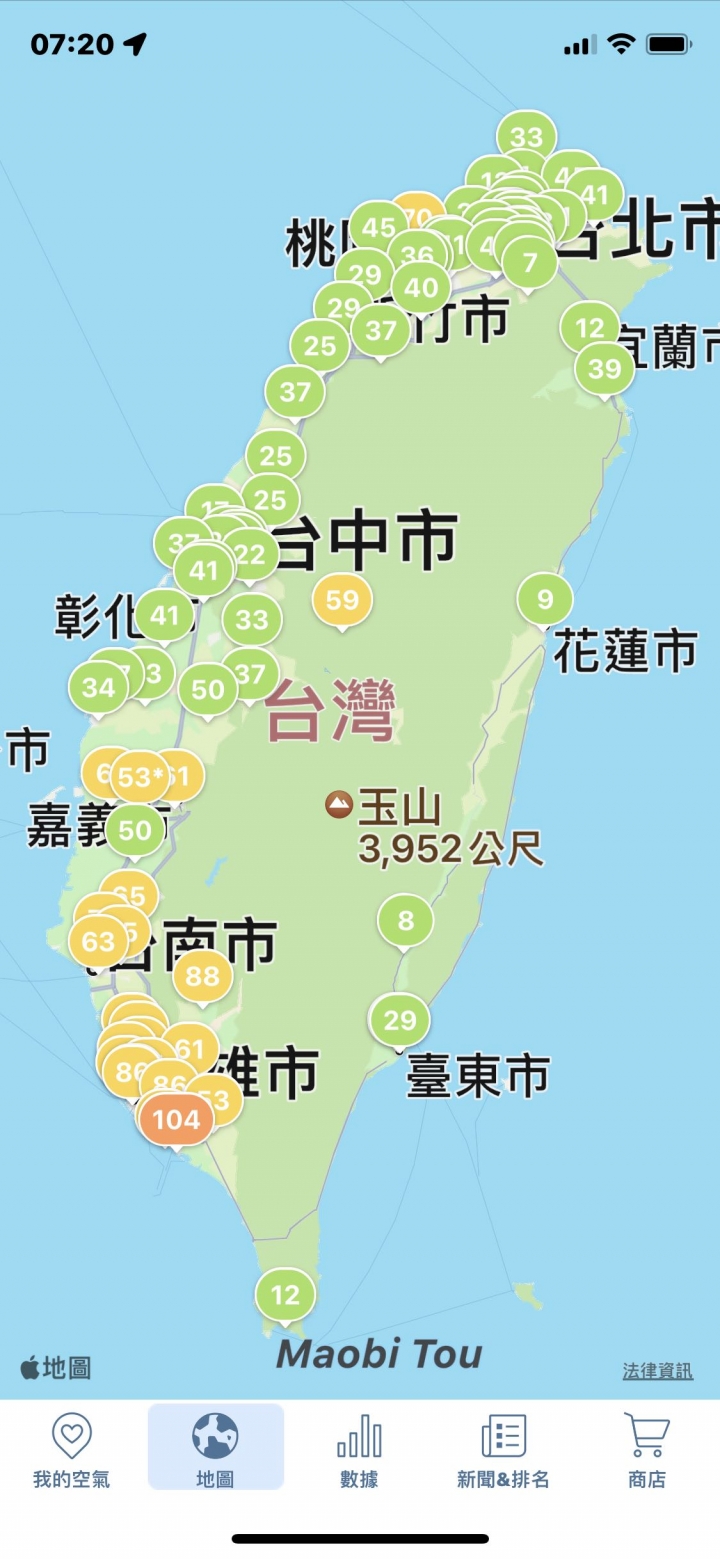Select the 34 marker below 彰化
The height and width of the screenshot is (1559, 720).
pos(98,688)
